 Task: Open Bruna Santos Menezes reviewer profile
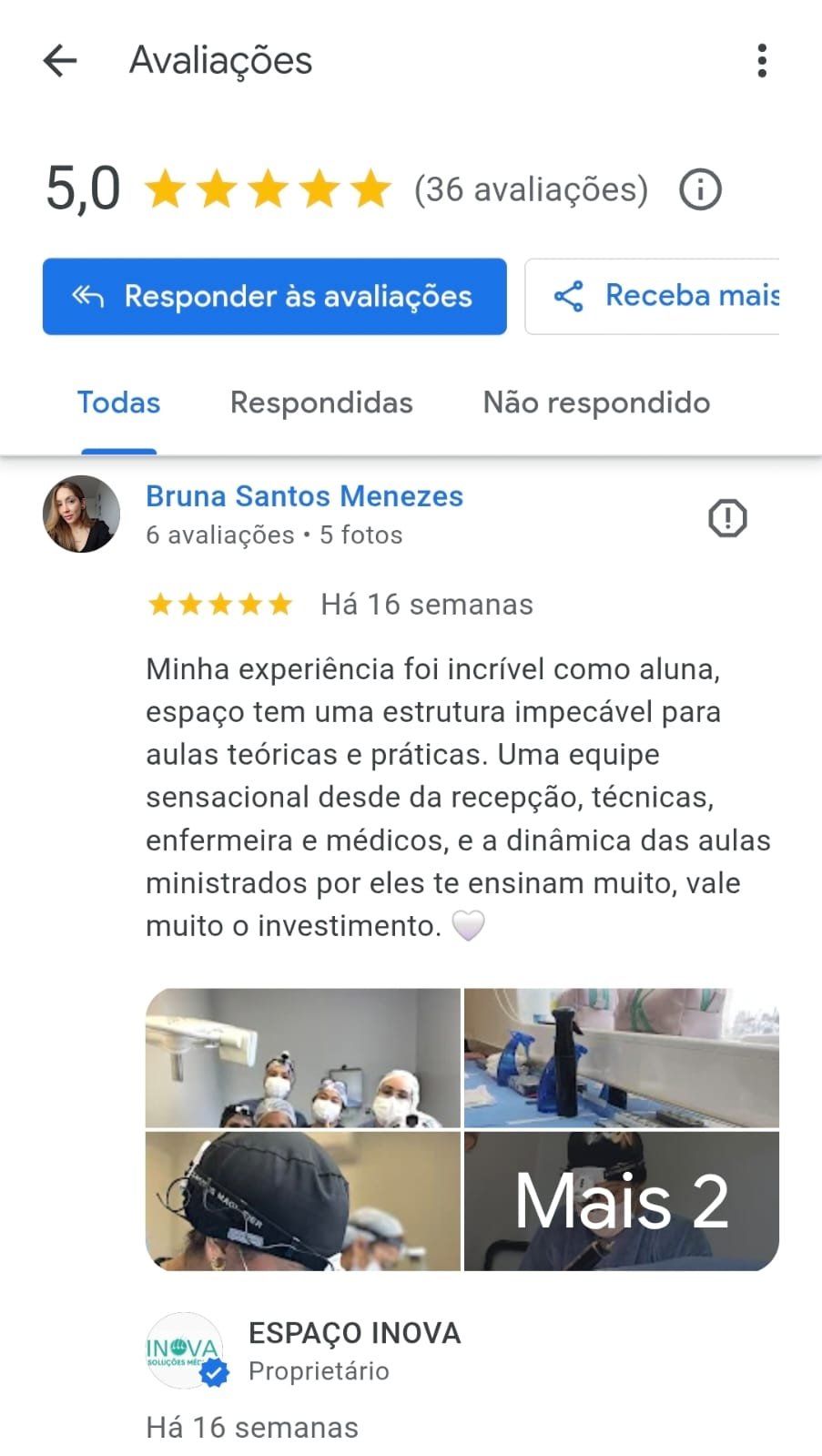pos(304,496)
